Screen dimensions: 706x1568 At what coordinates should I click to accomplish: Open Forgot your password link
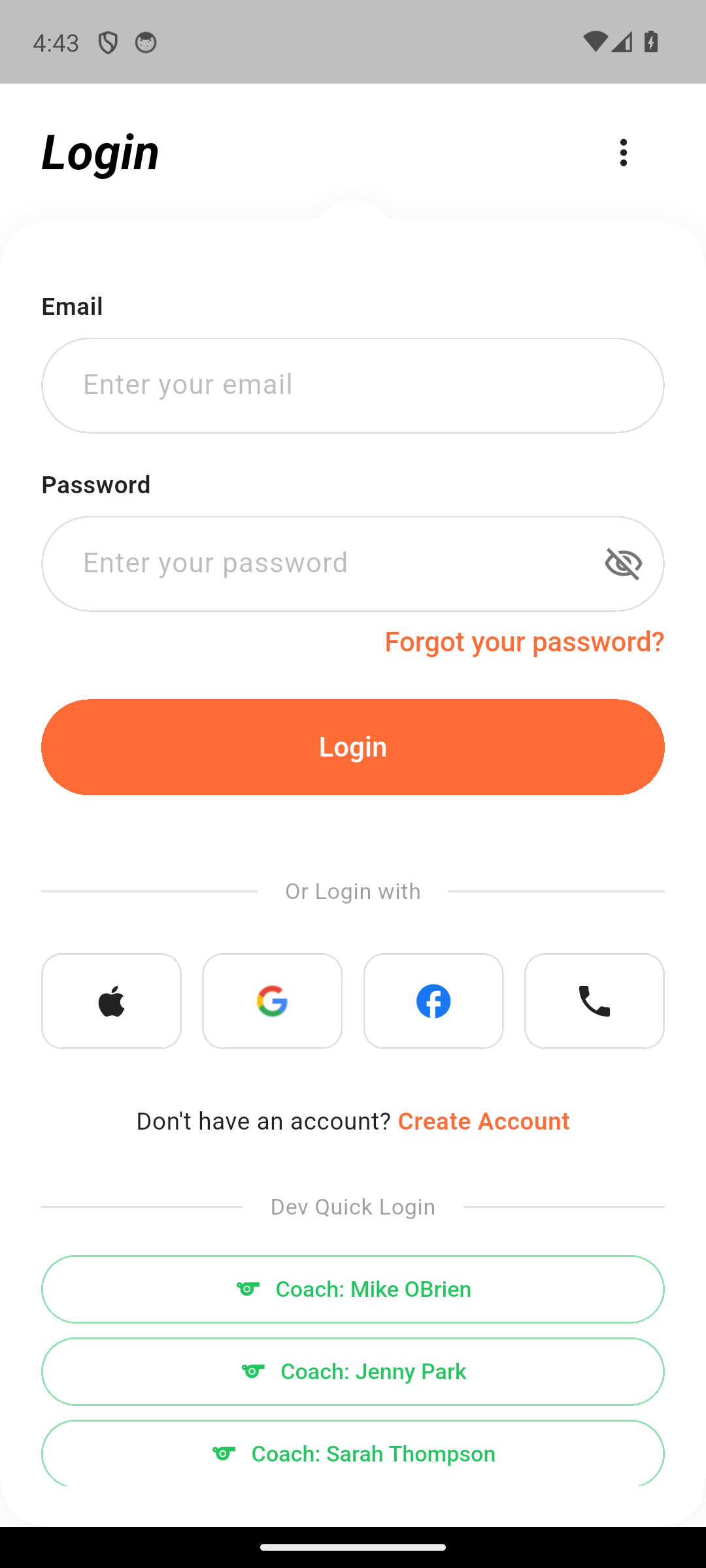tap(524, 642)
